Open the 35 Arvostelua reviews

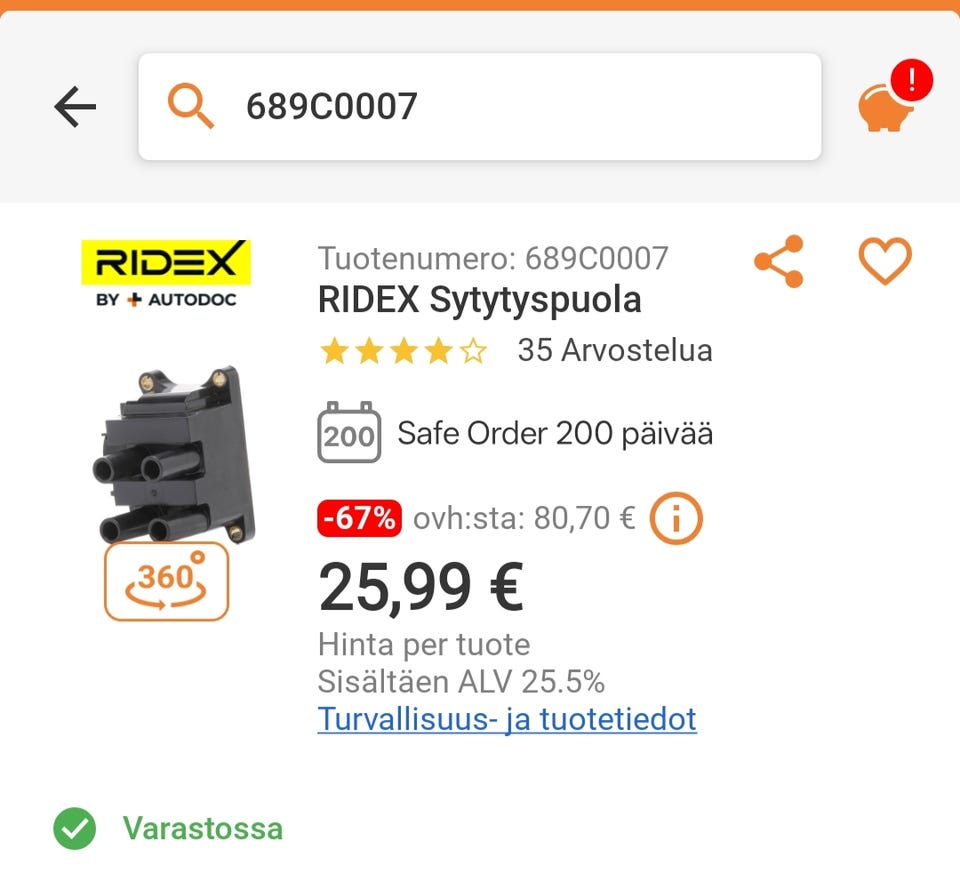[x=614, y=351]
